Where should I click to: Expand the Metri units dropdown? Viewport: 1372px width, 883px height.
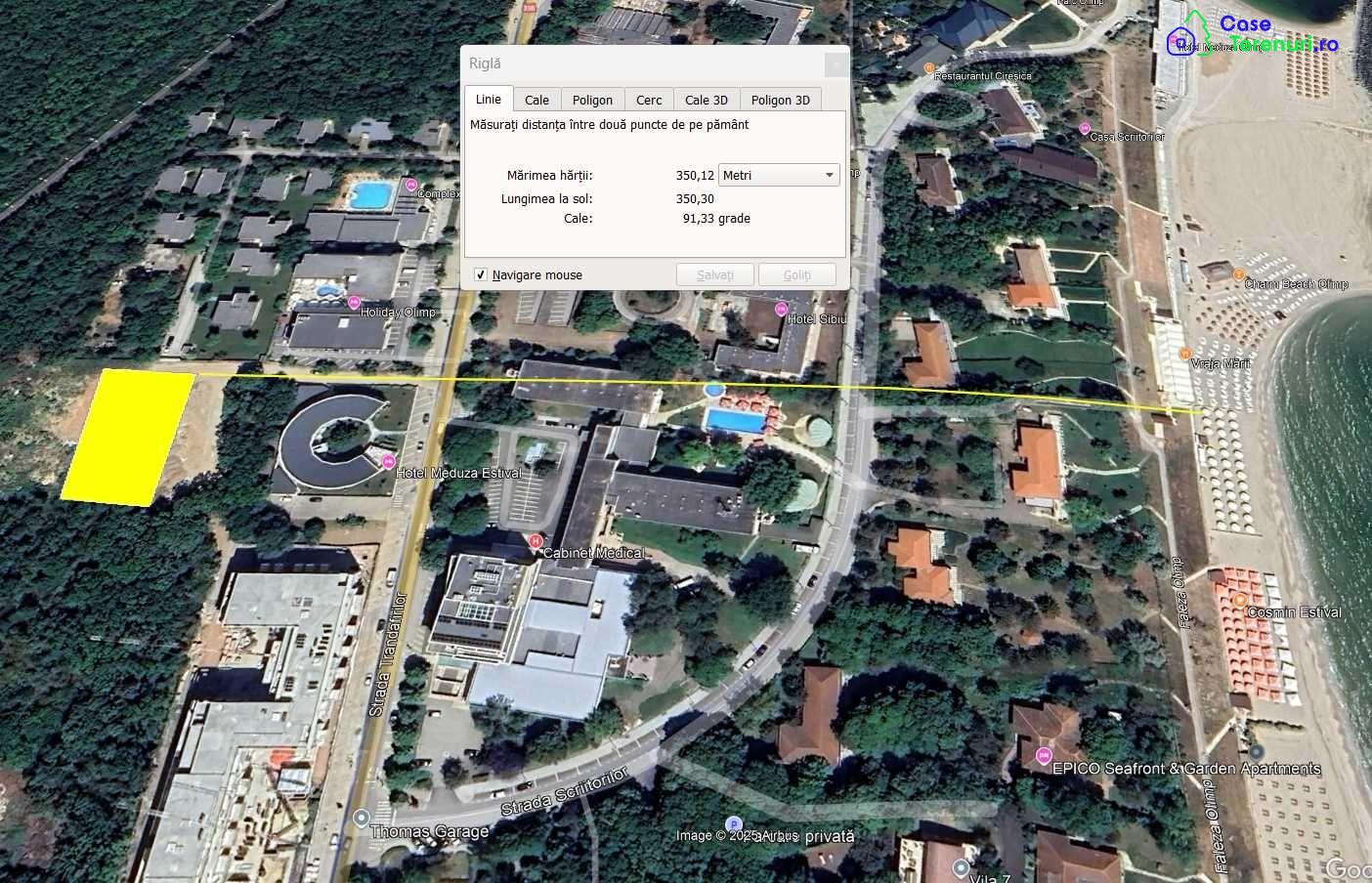coord(779,176)
